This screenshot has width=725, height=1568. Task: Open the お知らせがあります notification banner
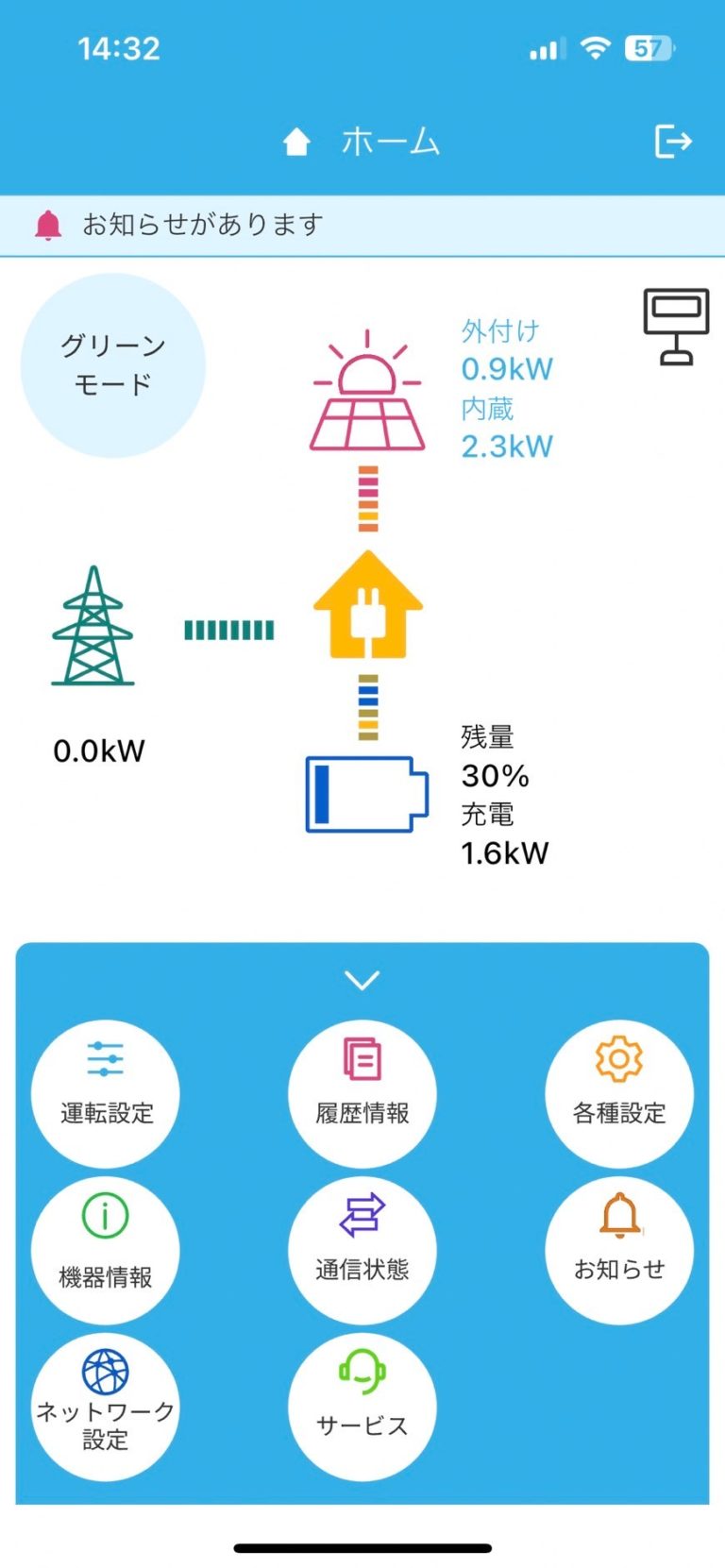(201, 225)
